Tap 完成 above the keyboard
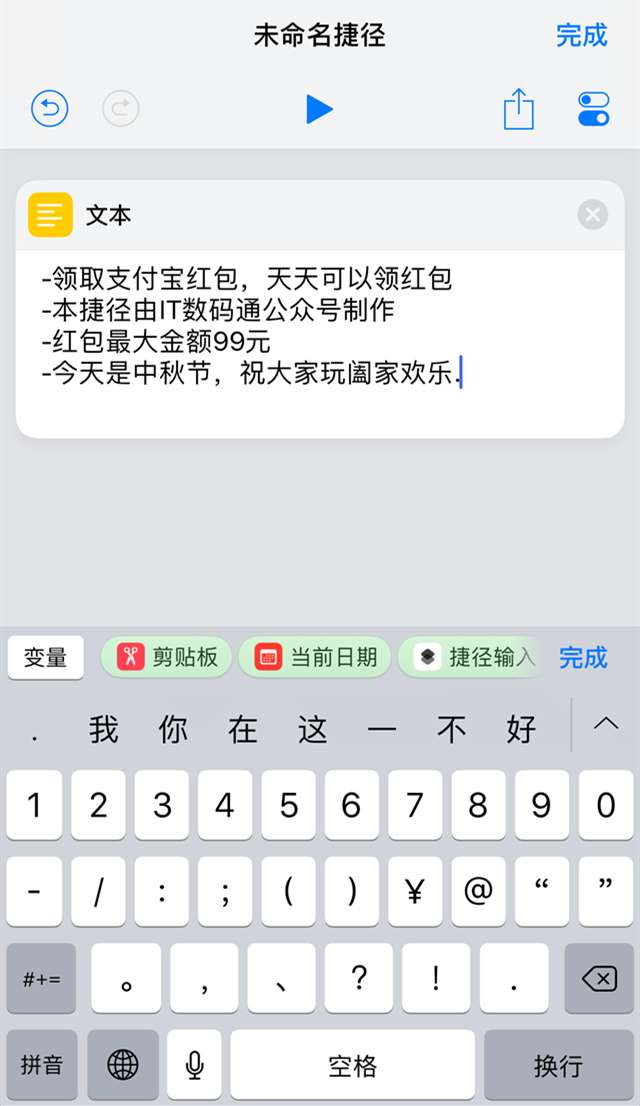Image resolution: width=640 pixels, height=1106 pixels. [x=583, y=657]
